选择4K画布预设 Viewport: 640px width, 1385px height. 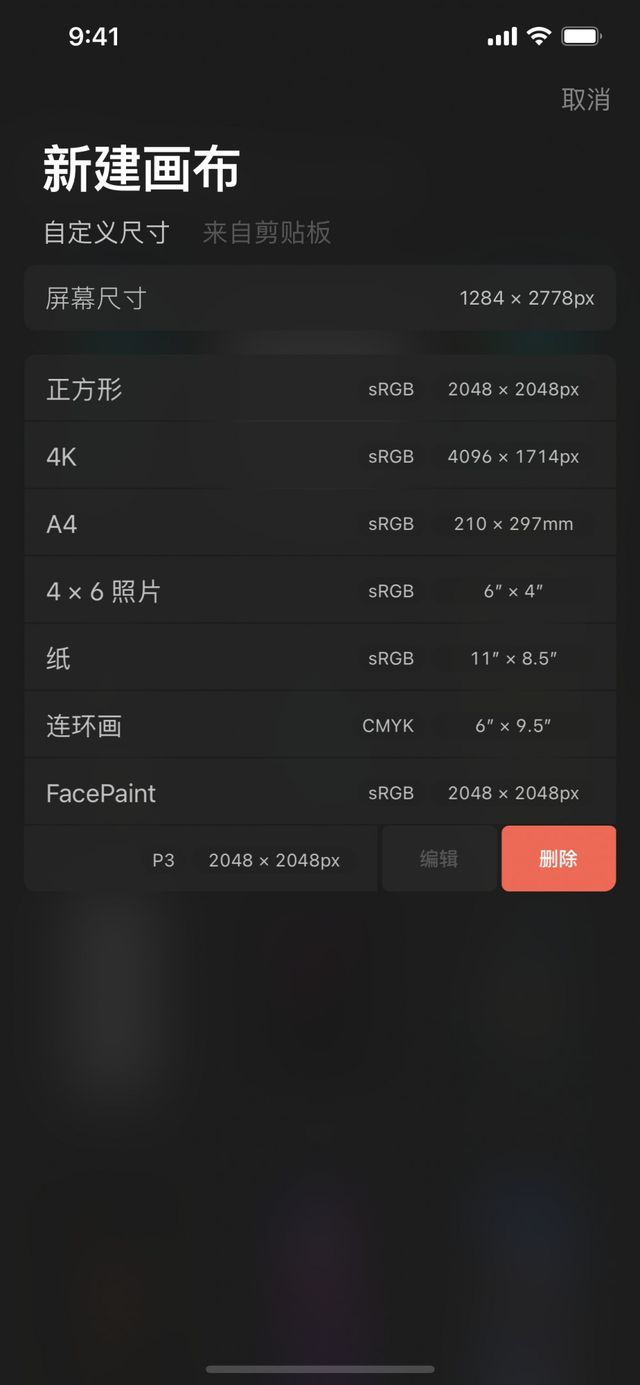click(320, 456)
